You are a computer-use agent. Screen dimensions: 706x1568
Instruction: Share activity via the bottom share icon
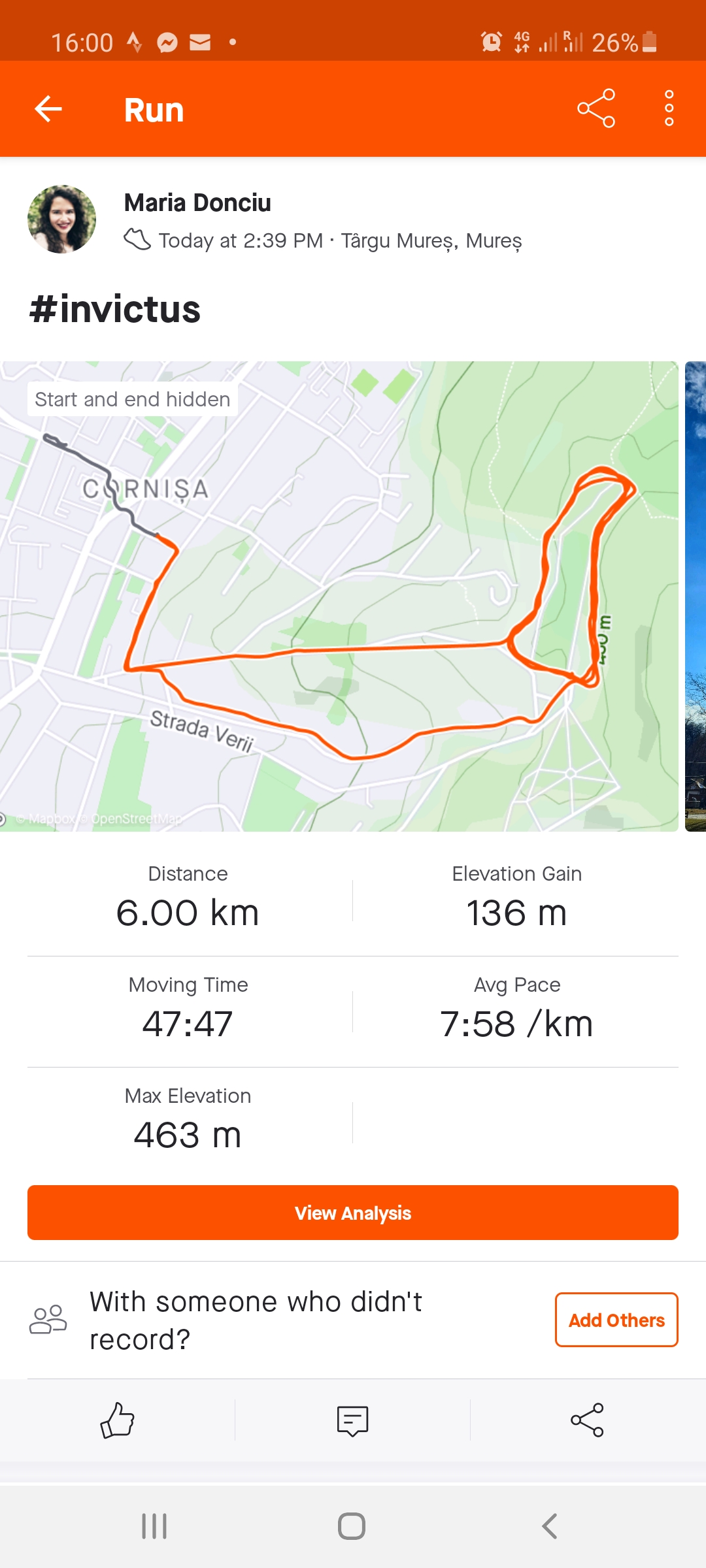pyautogui.click(x=587, y=1420)
